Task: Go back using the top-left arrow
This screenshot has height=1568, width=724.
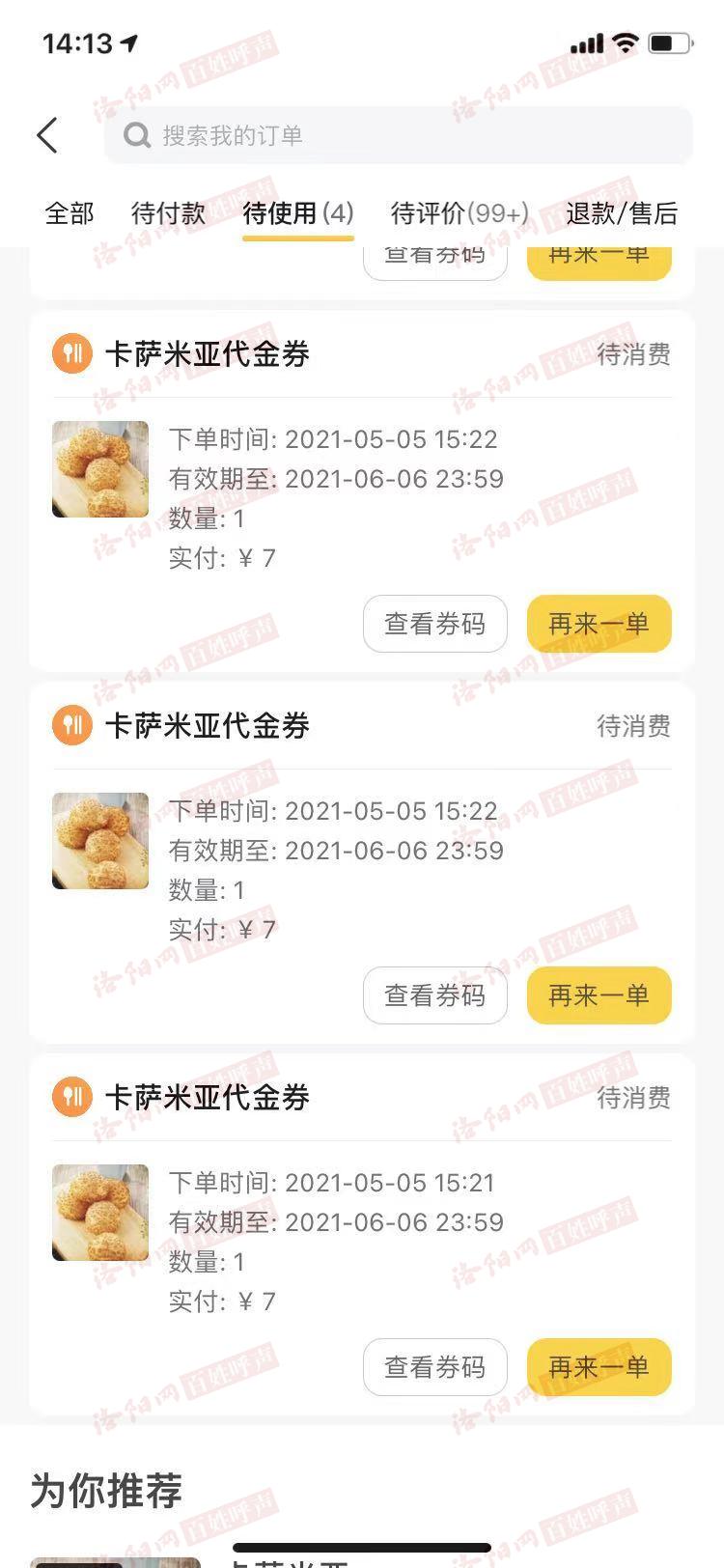Action: 48,135
